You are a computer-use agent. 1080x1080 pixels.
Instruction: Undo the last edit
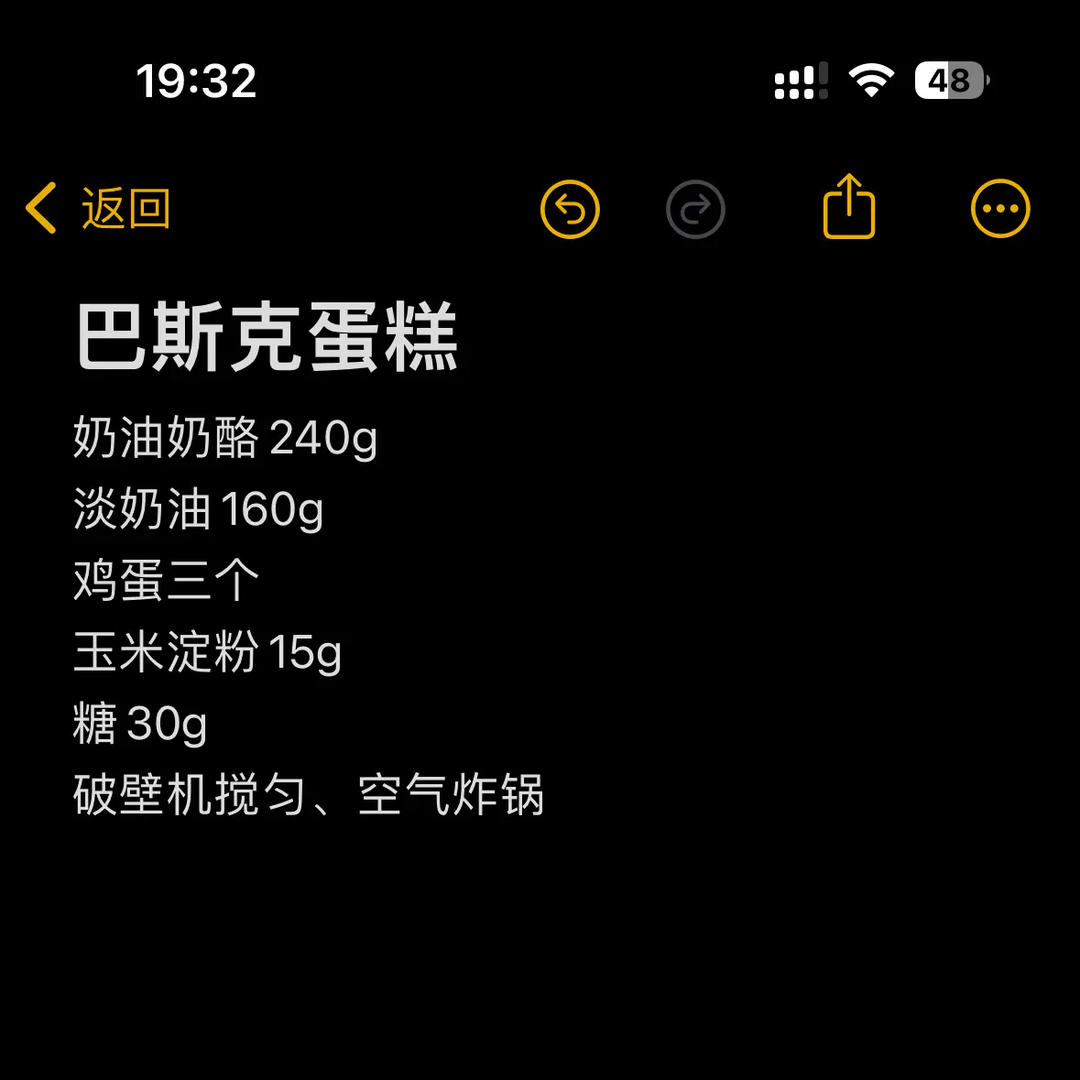[570, 209]
